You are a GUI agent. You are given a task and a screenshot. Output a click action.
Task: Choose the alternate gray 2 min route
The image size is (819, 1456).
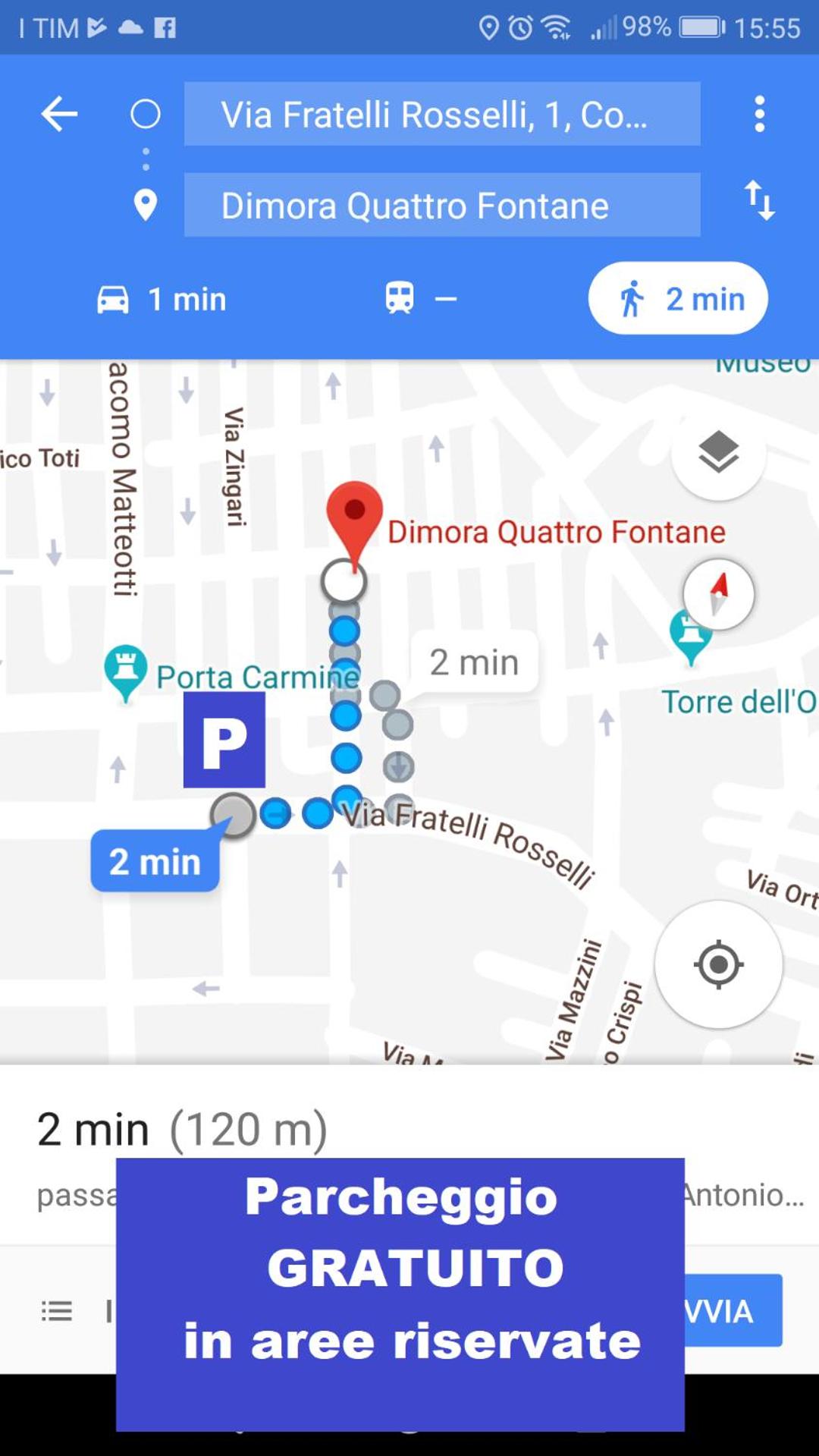coord(475,662)
